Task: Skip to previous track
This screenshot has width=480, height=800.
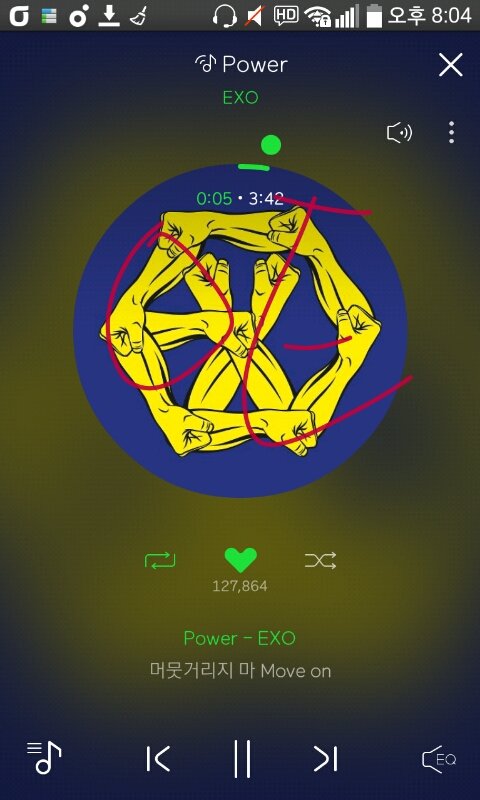Action: [x=158, y=759]
